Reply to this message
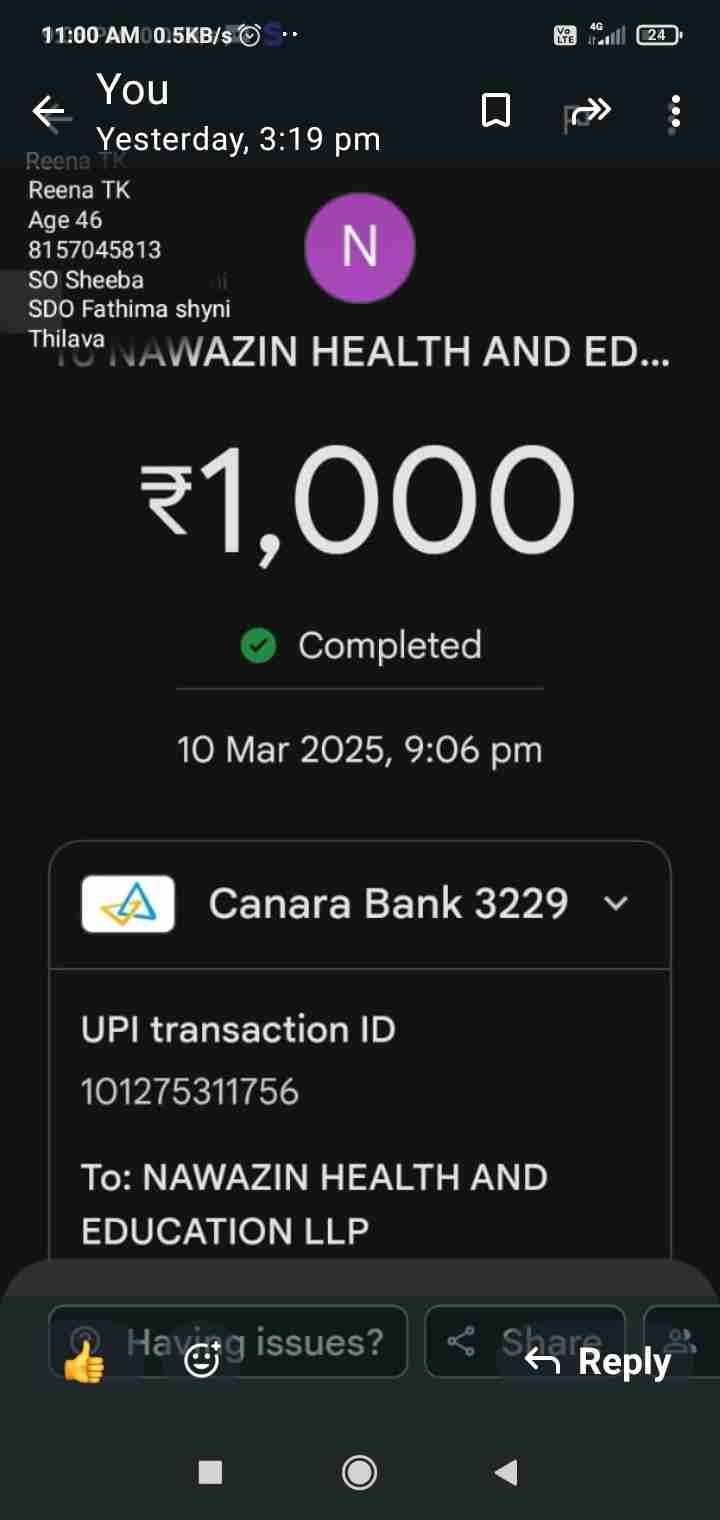The width and height of the screenshot is (720, 1520). tap(598, 1362)
